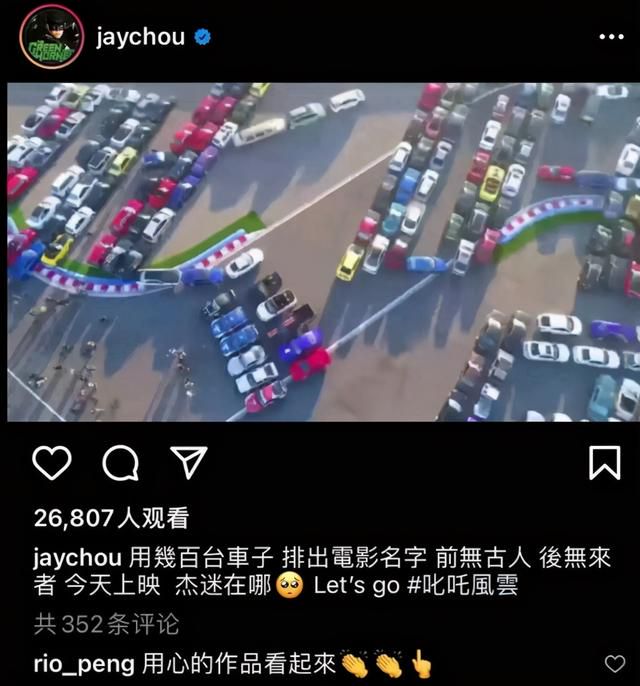Screen dimensions: 640x686
Task: Open the jaychou username link
Action: (140, 37)
